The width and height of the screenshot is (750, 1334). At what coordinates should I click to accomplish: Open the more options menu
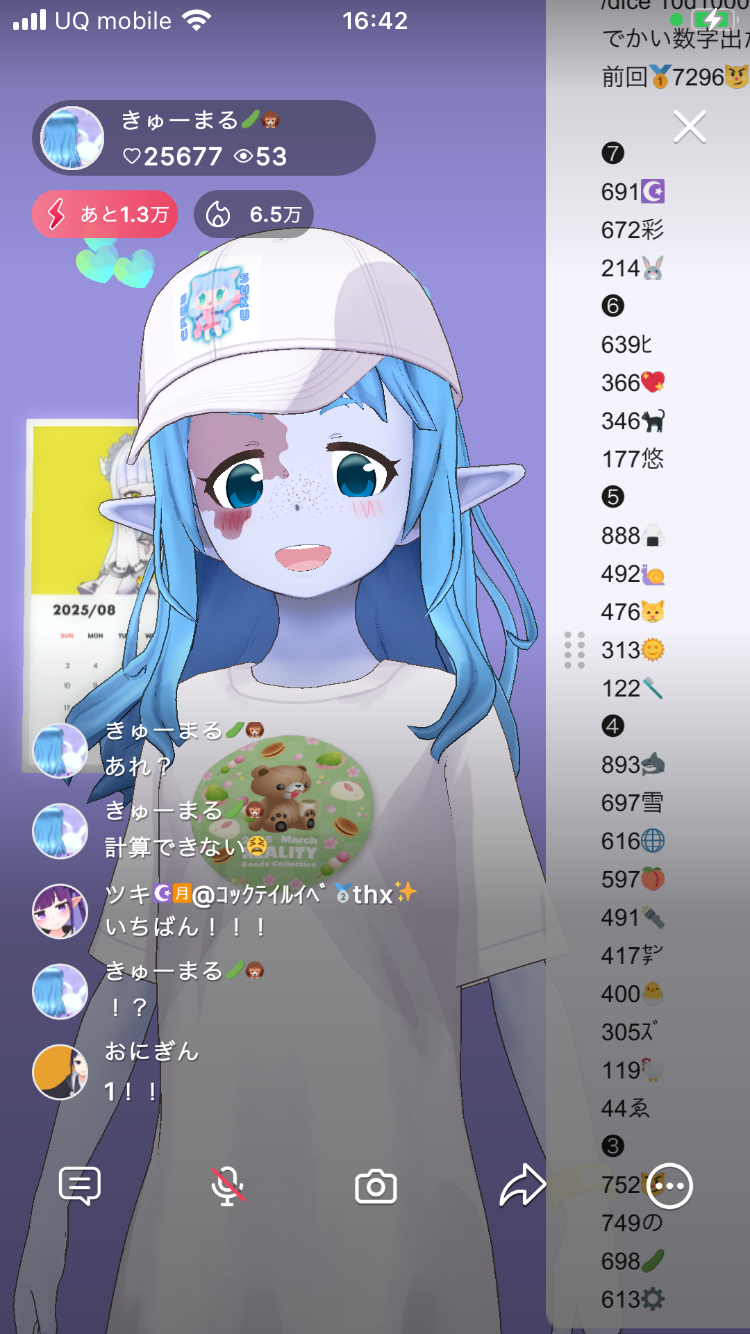pyautogui.click(x=670, y=1186)
